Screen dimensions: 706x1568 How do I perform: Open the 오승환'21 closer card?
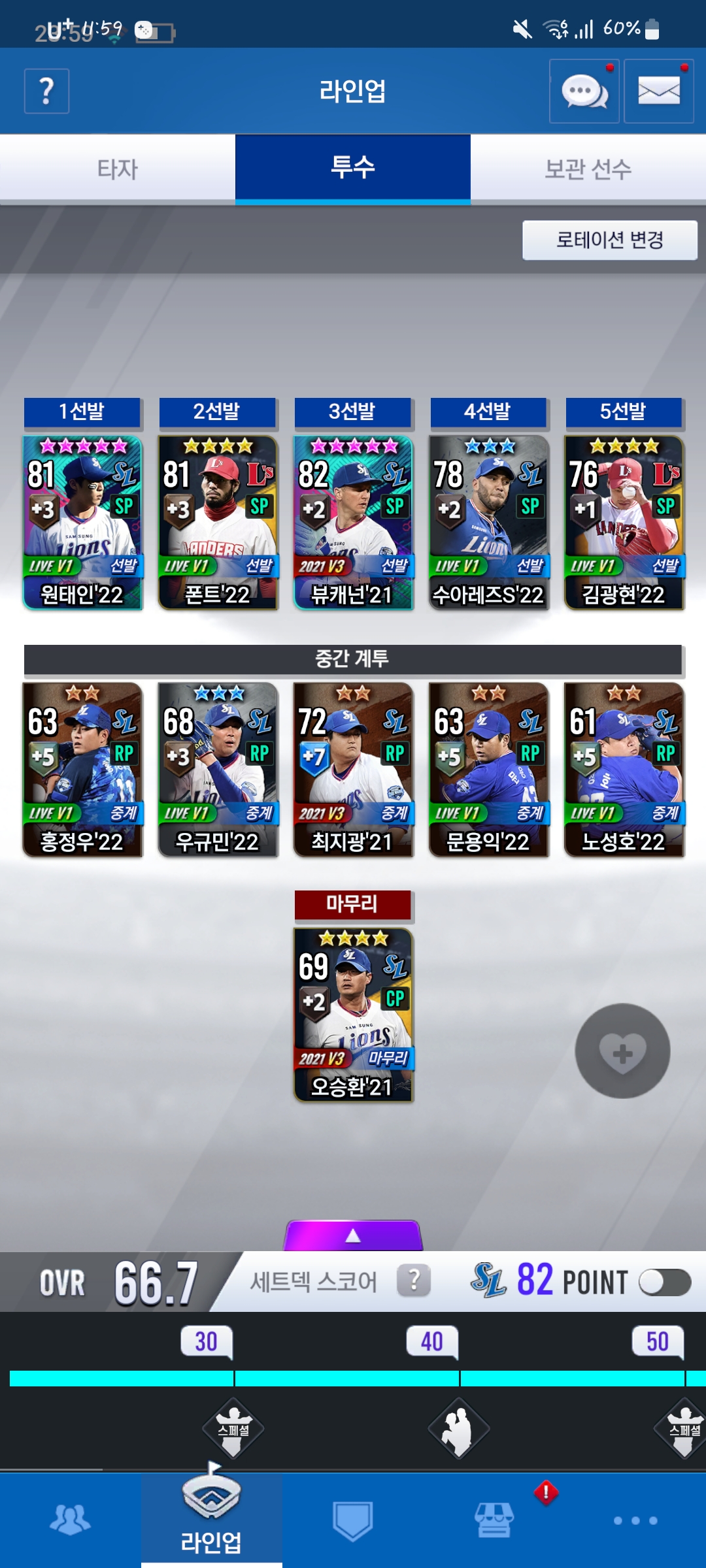point(353,1015)
